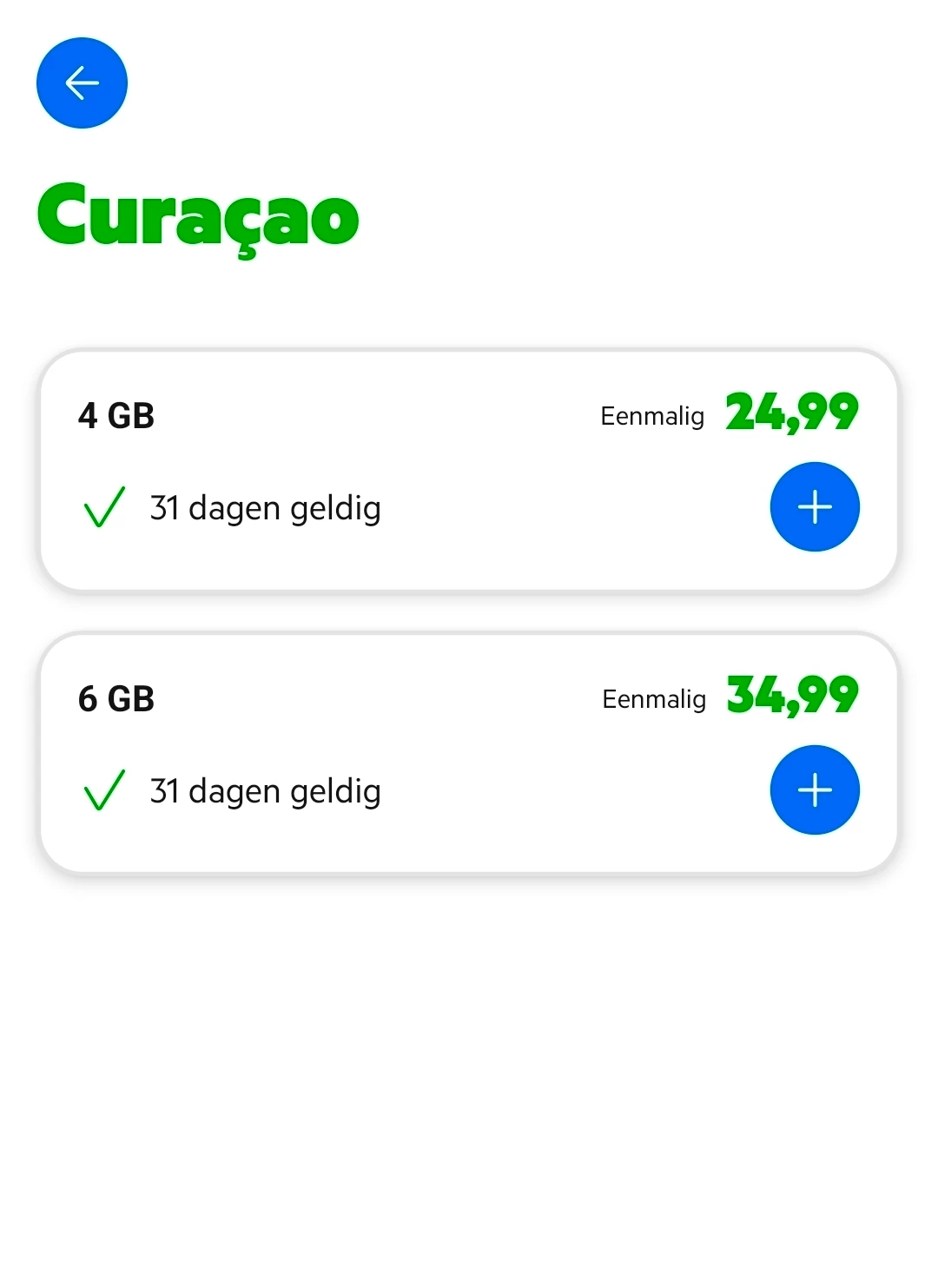
Task: Add the 6 GB bundle for 34,99
Action: click(814, 790)
